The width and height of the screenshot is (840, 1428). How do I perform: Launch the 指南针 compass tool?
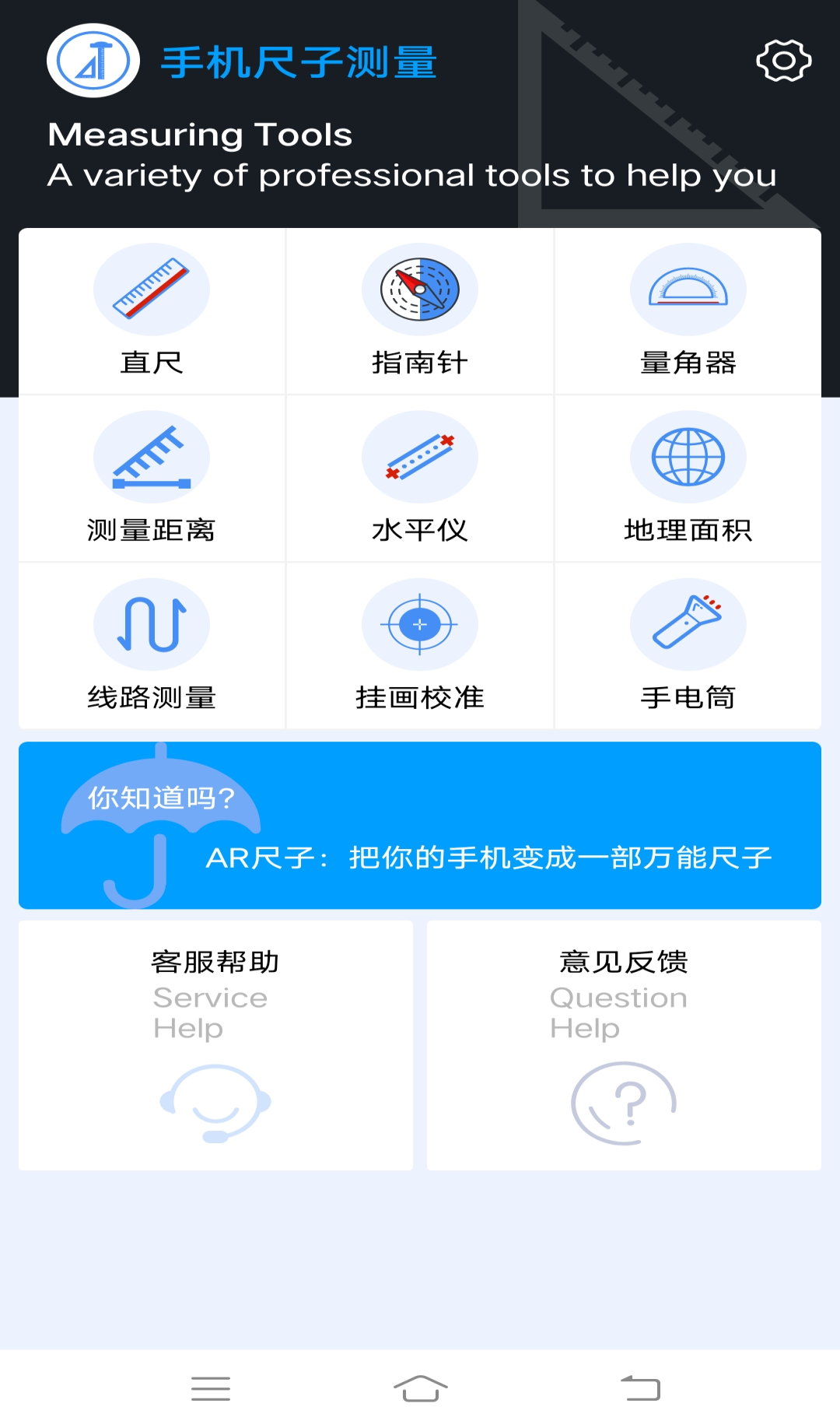click(420, 311)
